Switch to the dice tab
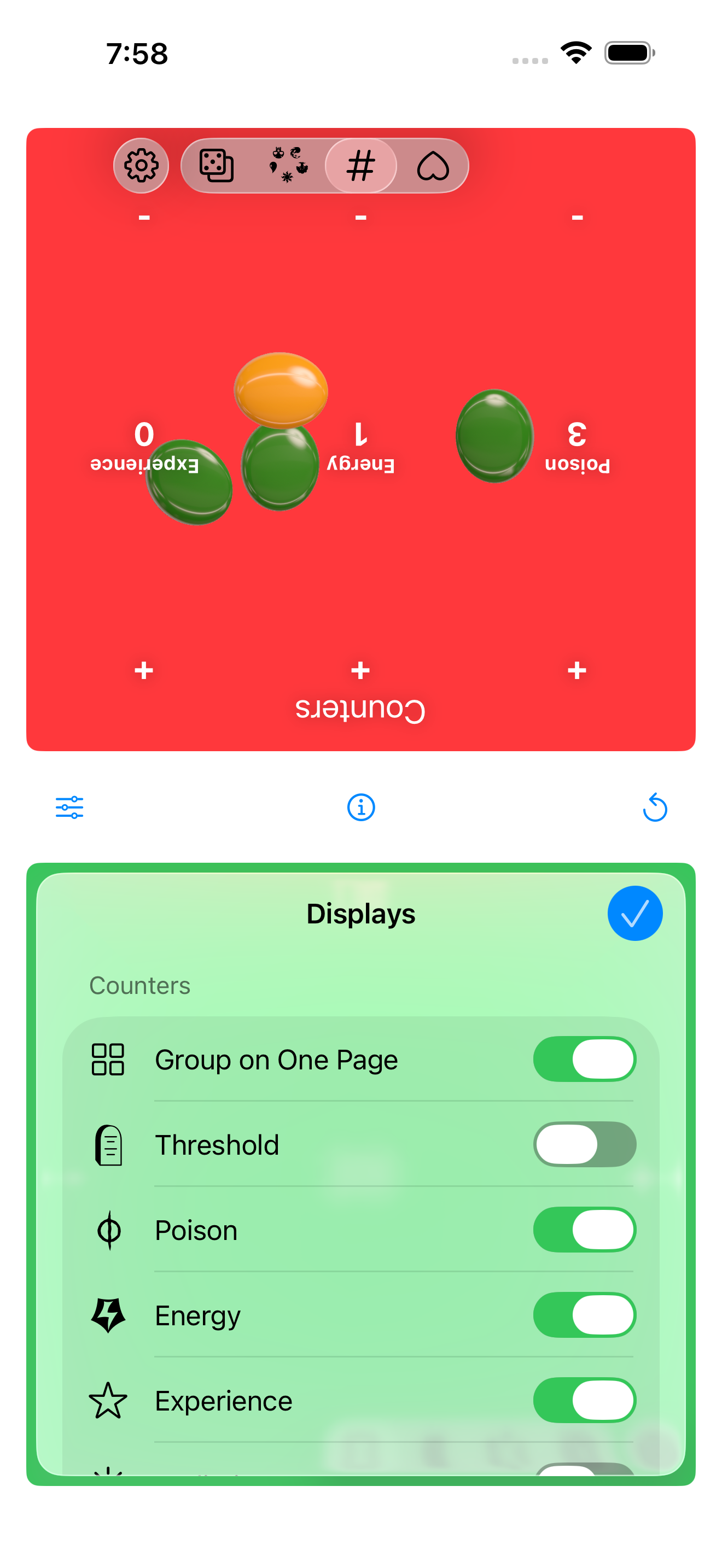Image resolution: width=722 pixels, height=1568 pixels. [x=216, y=166]
